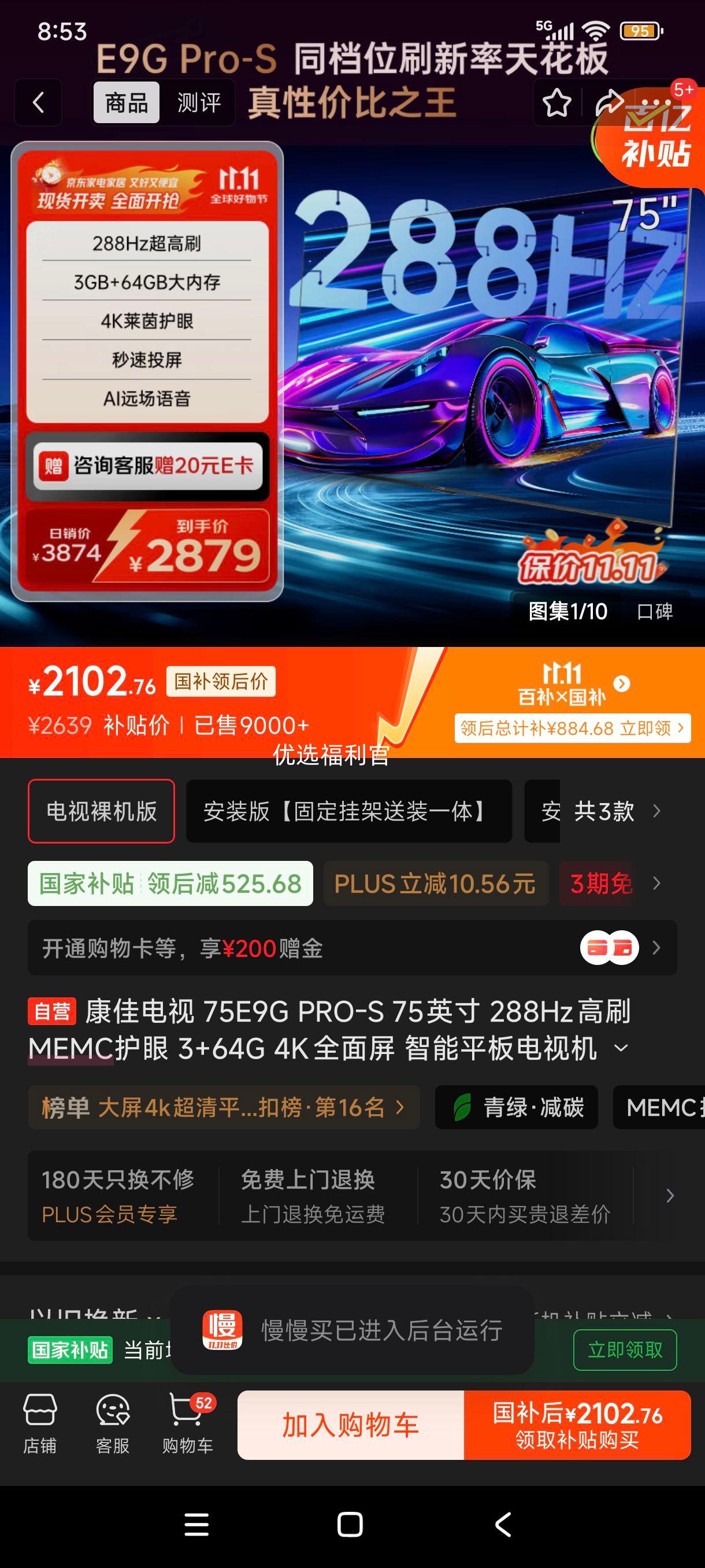Tap 立即领取 for the 国家补贴
The image size is (705, 1568).
click(625, 1350)
